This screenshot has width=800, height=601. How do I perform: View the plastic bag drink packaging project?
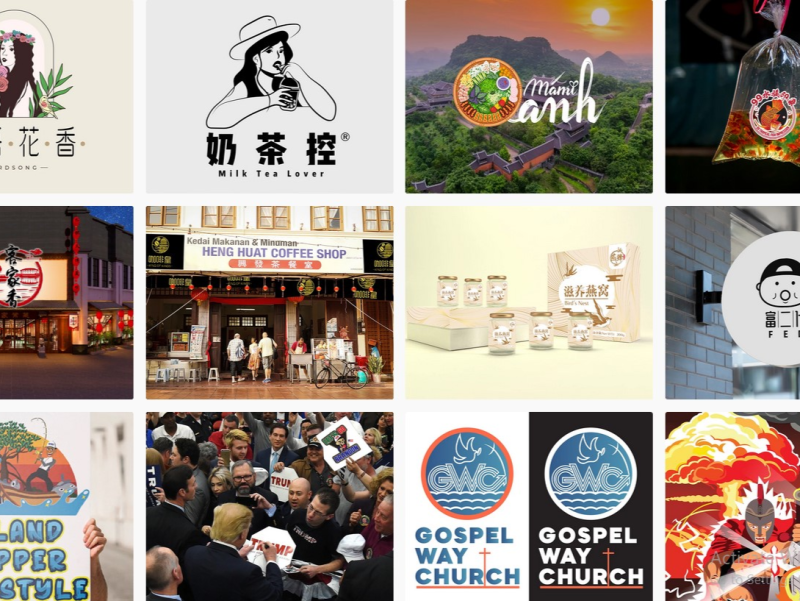pyautogui.click(x=732, y=96)
